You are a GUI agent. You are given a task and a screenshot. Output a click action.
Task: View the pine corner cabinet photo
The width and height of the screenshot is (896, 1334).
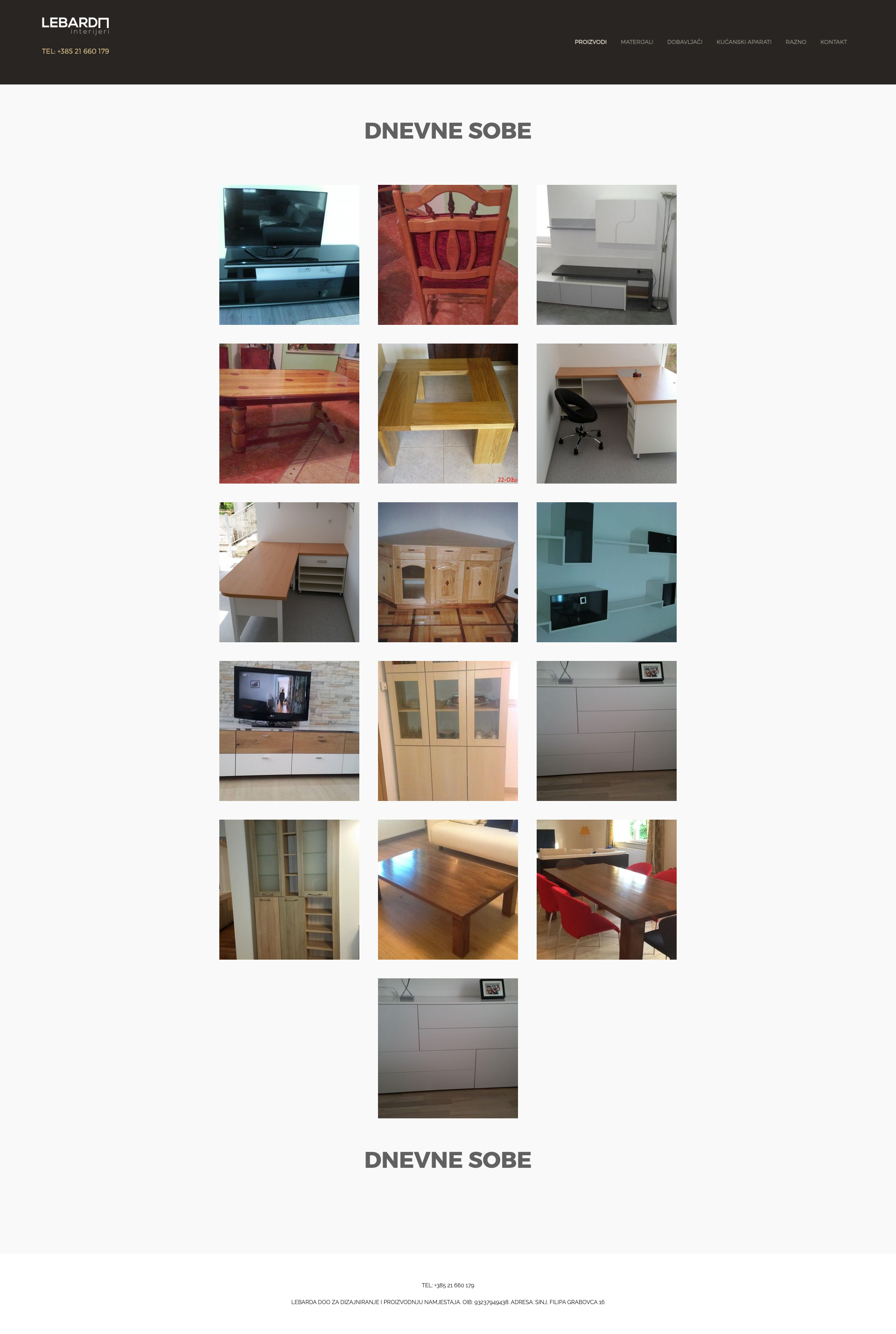(448, 572)
